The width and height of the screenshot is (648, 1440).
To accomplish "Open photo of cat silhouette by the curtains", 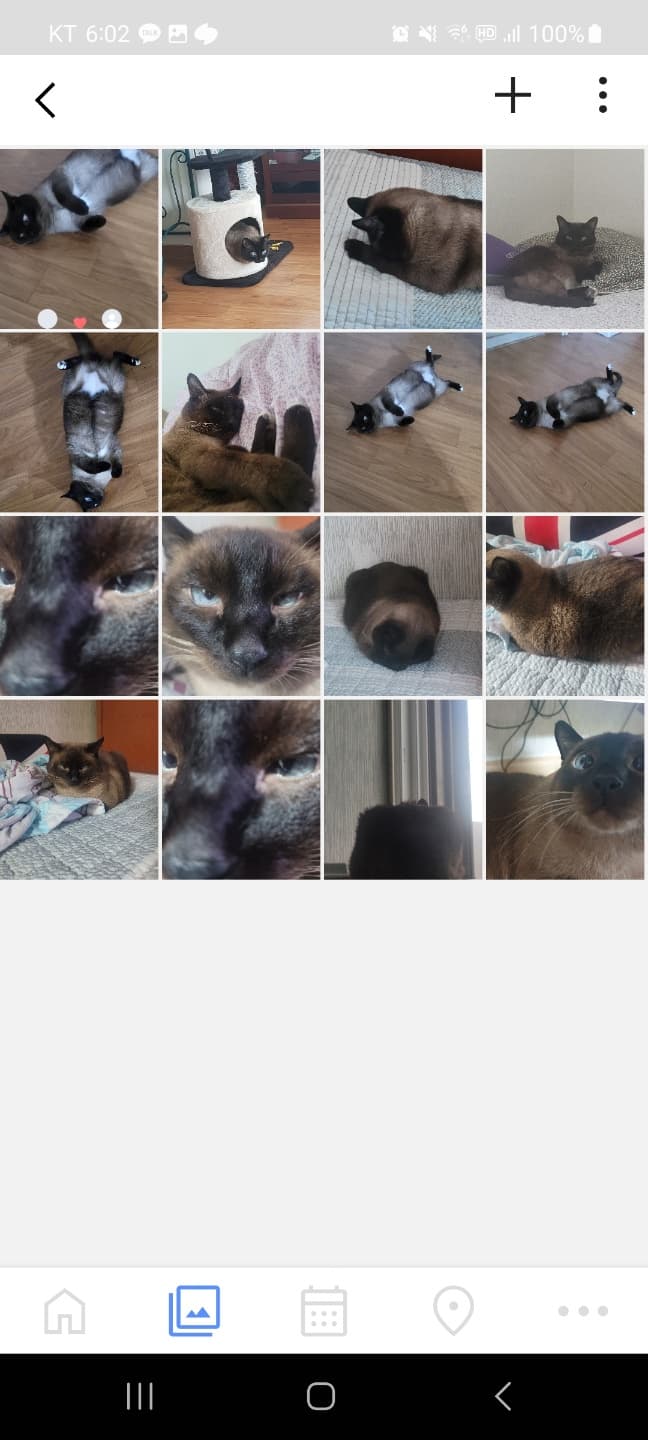I will point(403,789).
